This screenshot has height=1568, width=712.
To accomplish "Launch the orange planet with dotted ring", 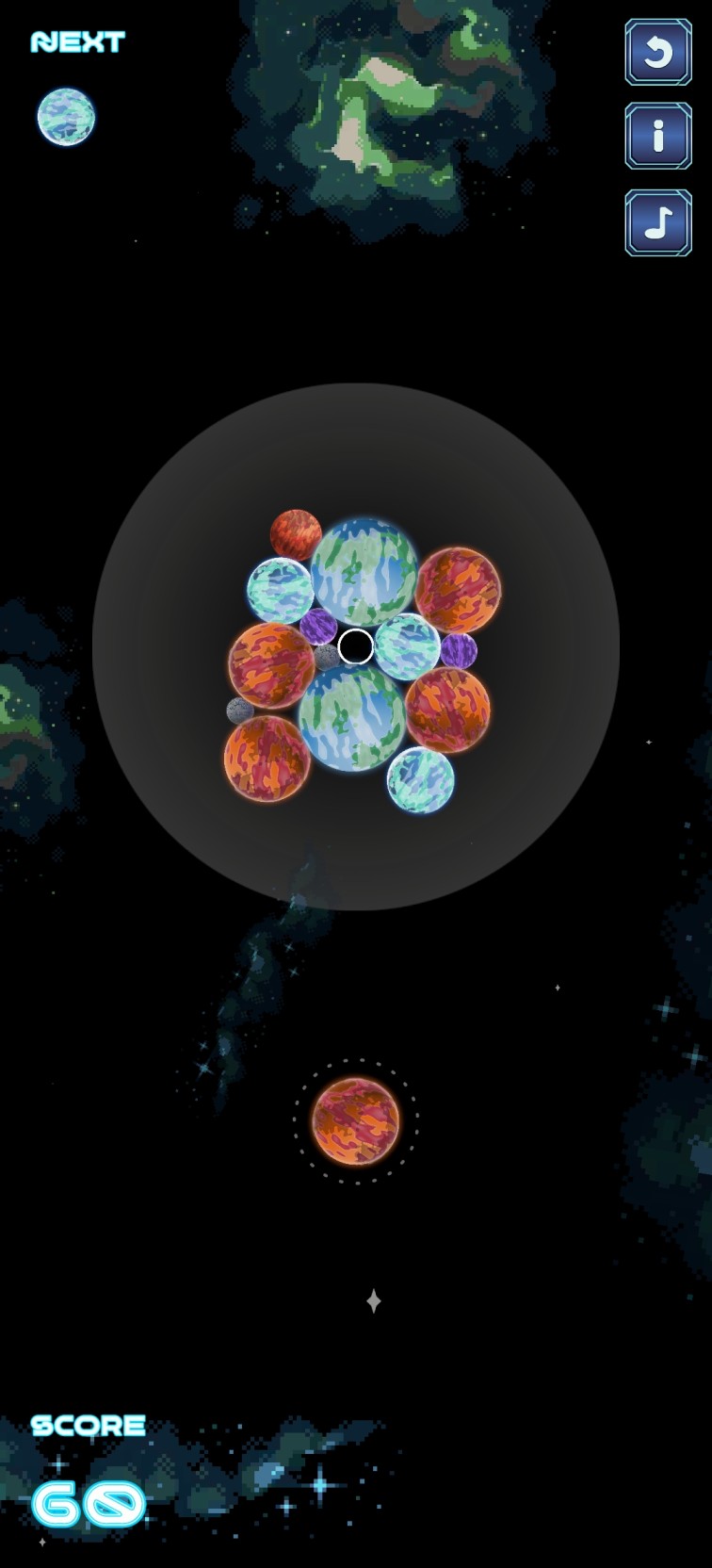I will [x=356, y=1121].
